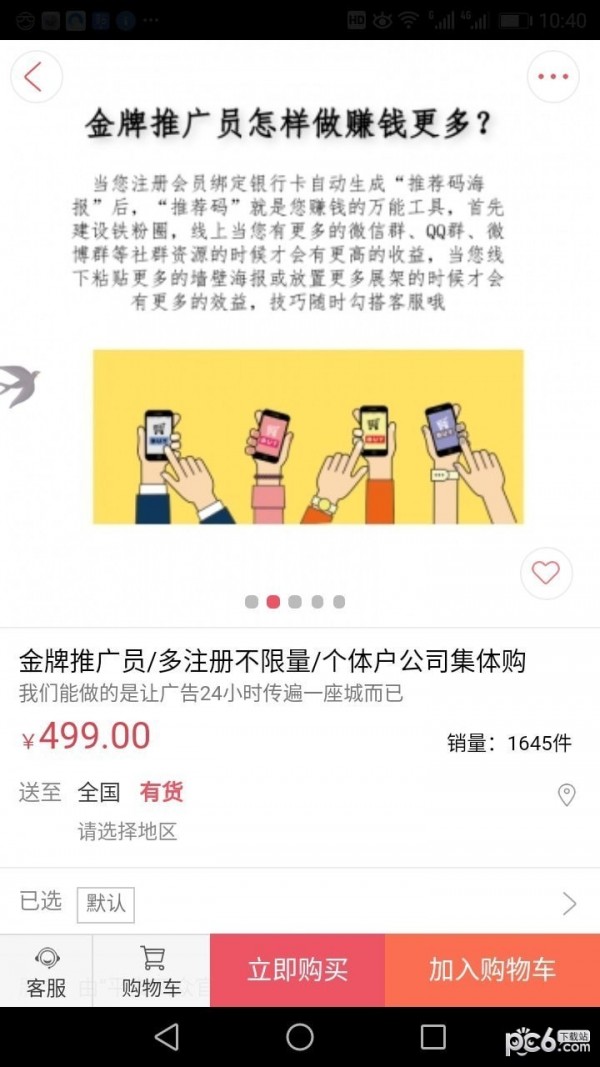Open the three-dot overflow menu
This screenshot has width=600, height=1067.
[553, 77]
